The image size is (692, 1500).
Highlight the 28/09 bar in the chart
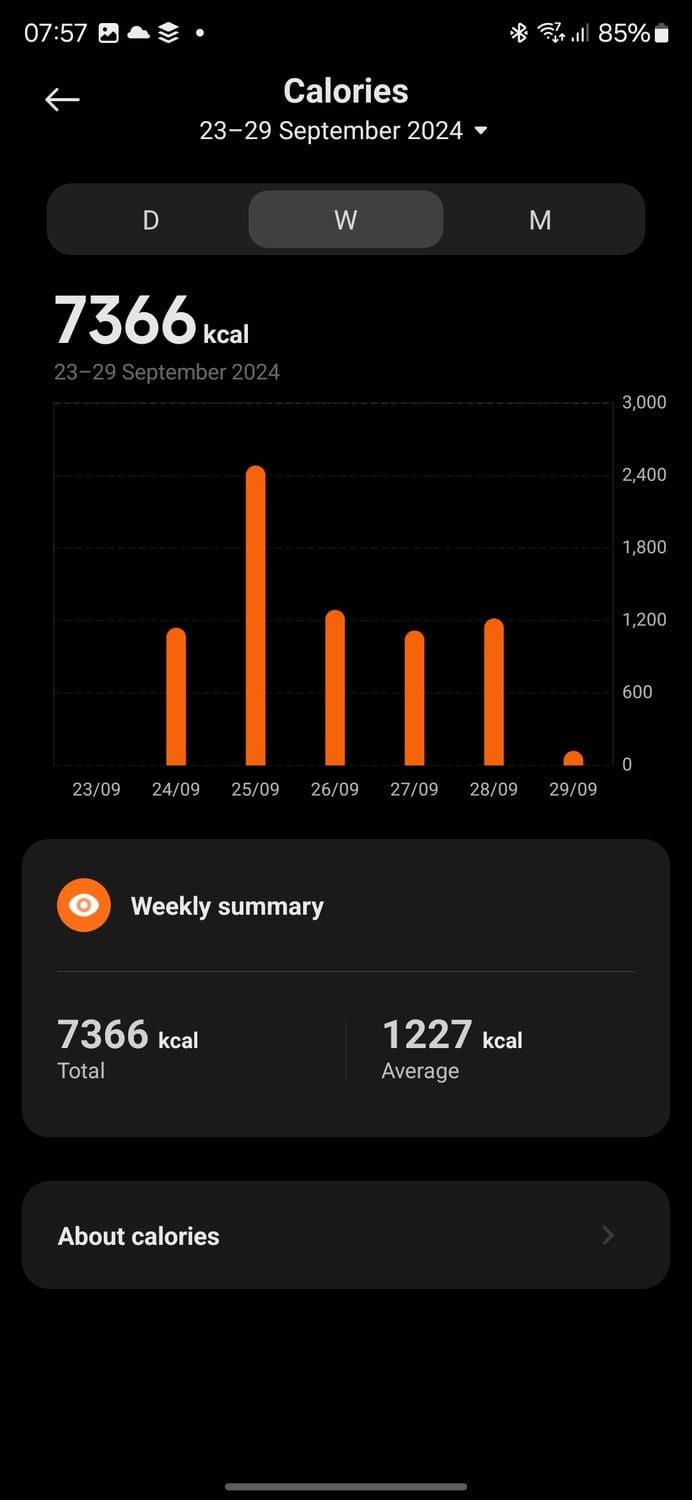click(x=494, y=692)
